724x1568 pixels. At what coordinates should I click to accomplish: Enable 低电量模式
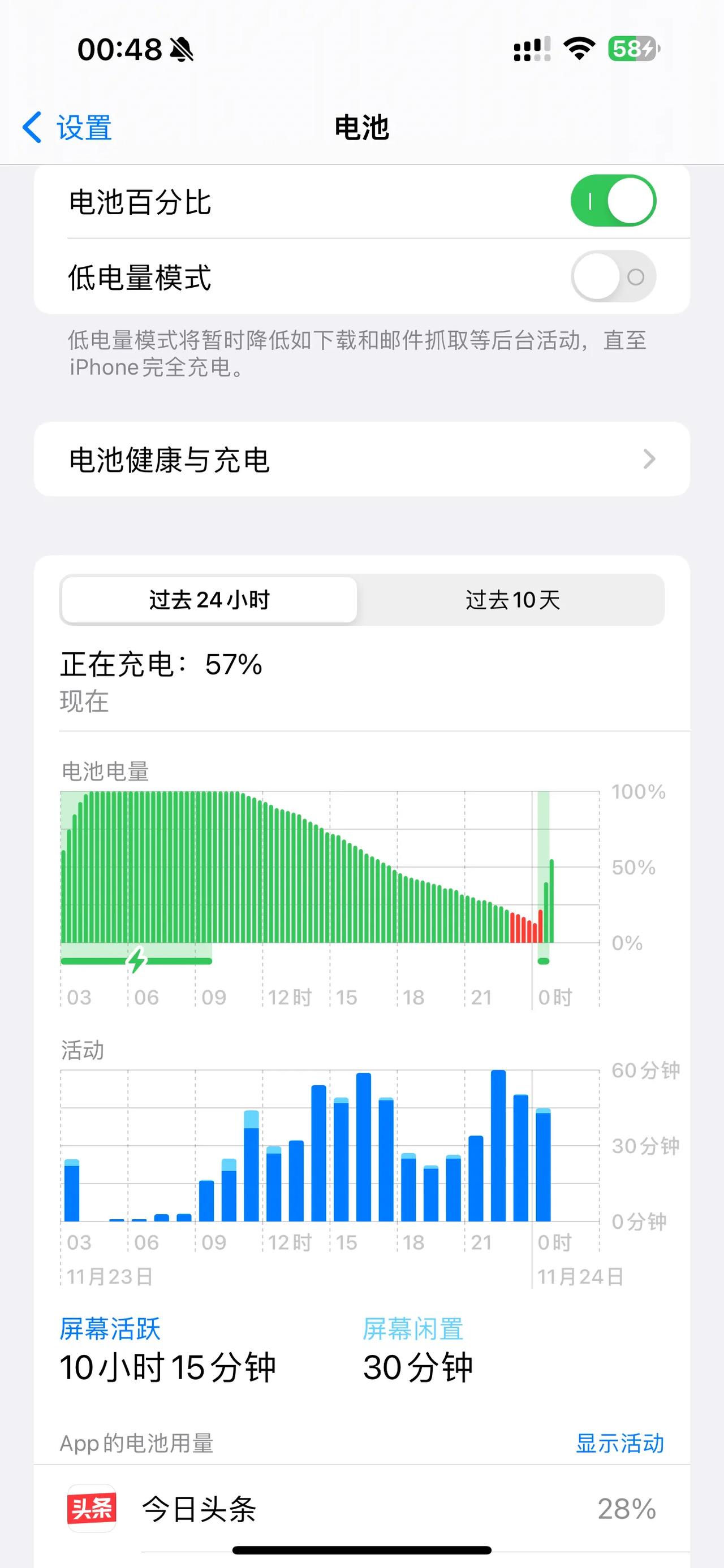[x=613, y=276]
